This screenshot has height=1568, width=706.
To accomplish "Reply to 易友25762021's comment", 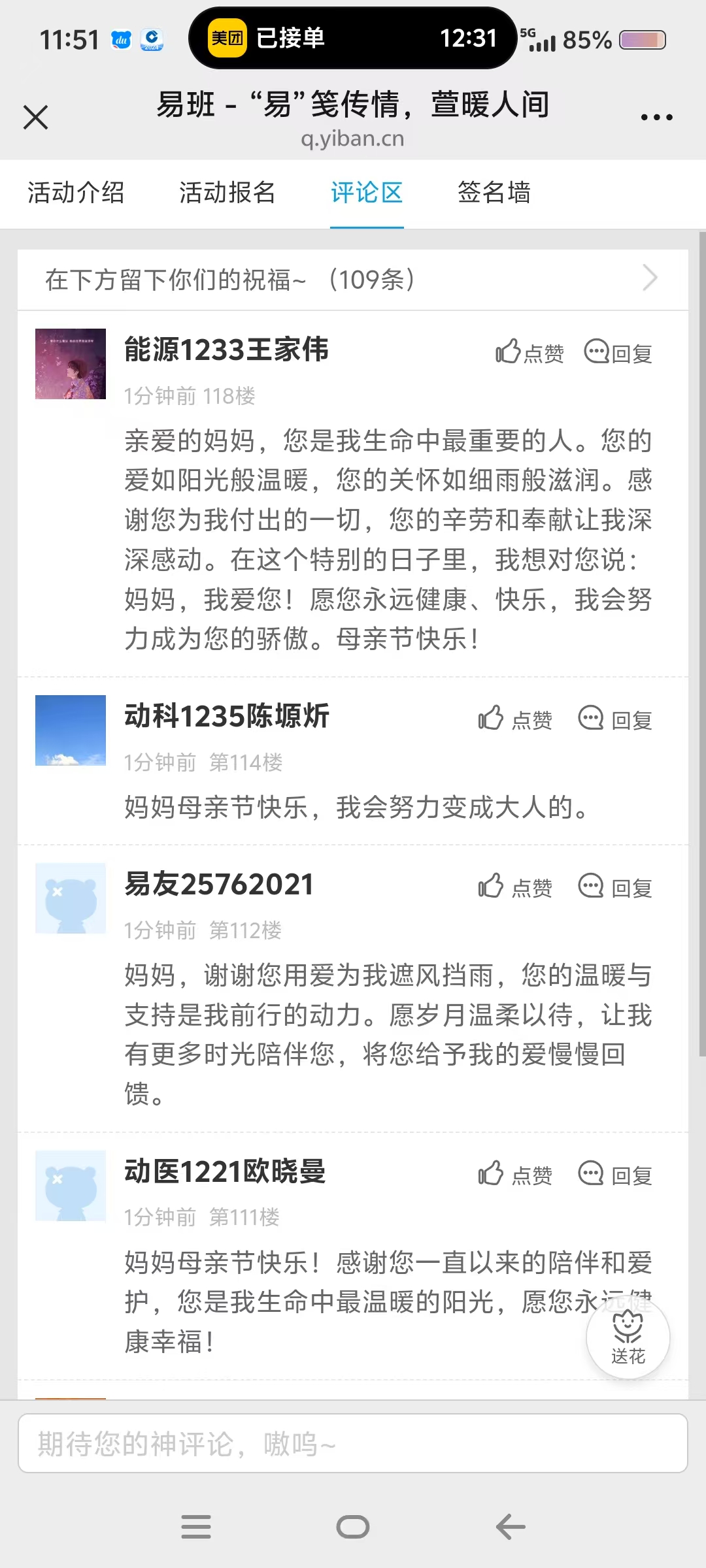I will tap(615, 887).
